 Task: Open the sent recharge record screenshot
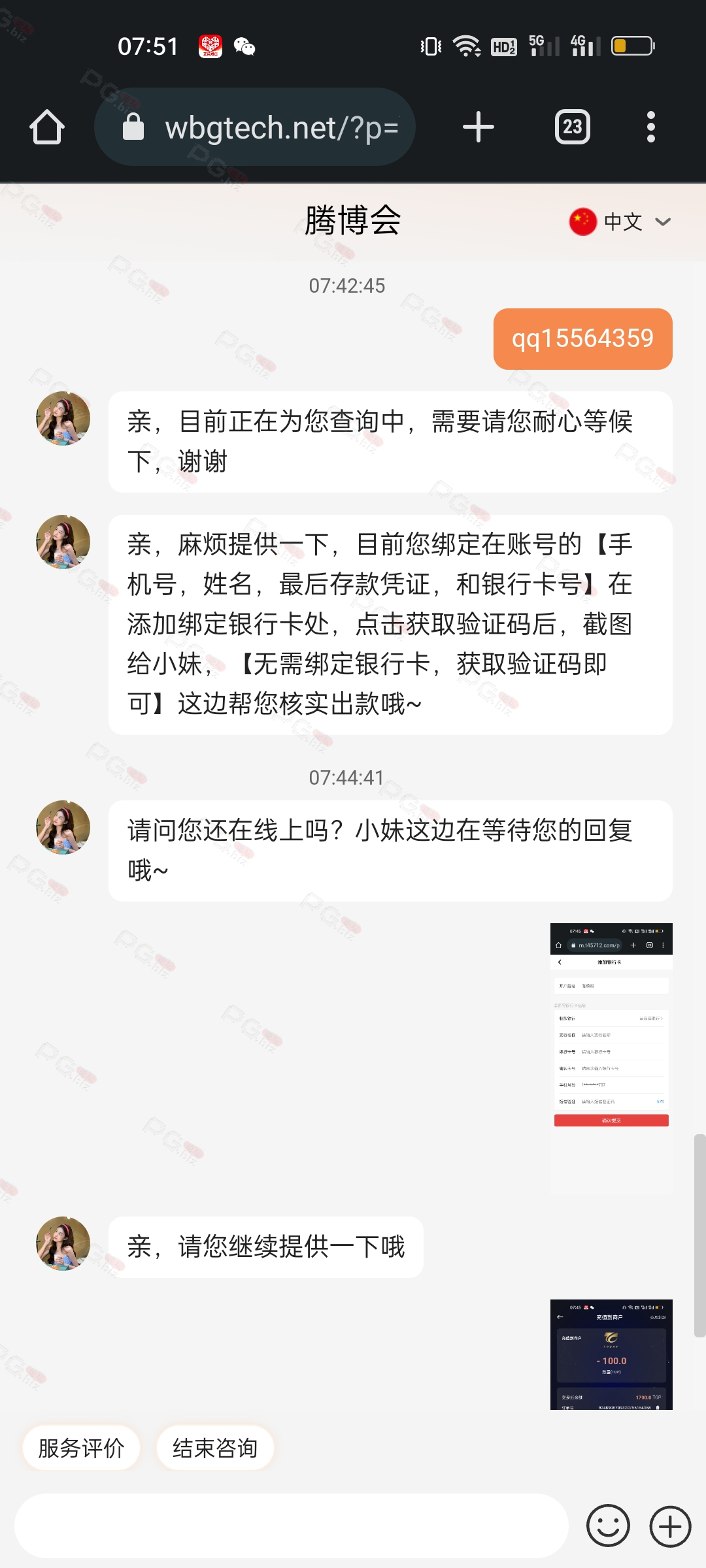pos(611,1354)
